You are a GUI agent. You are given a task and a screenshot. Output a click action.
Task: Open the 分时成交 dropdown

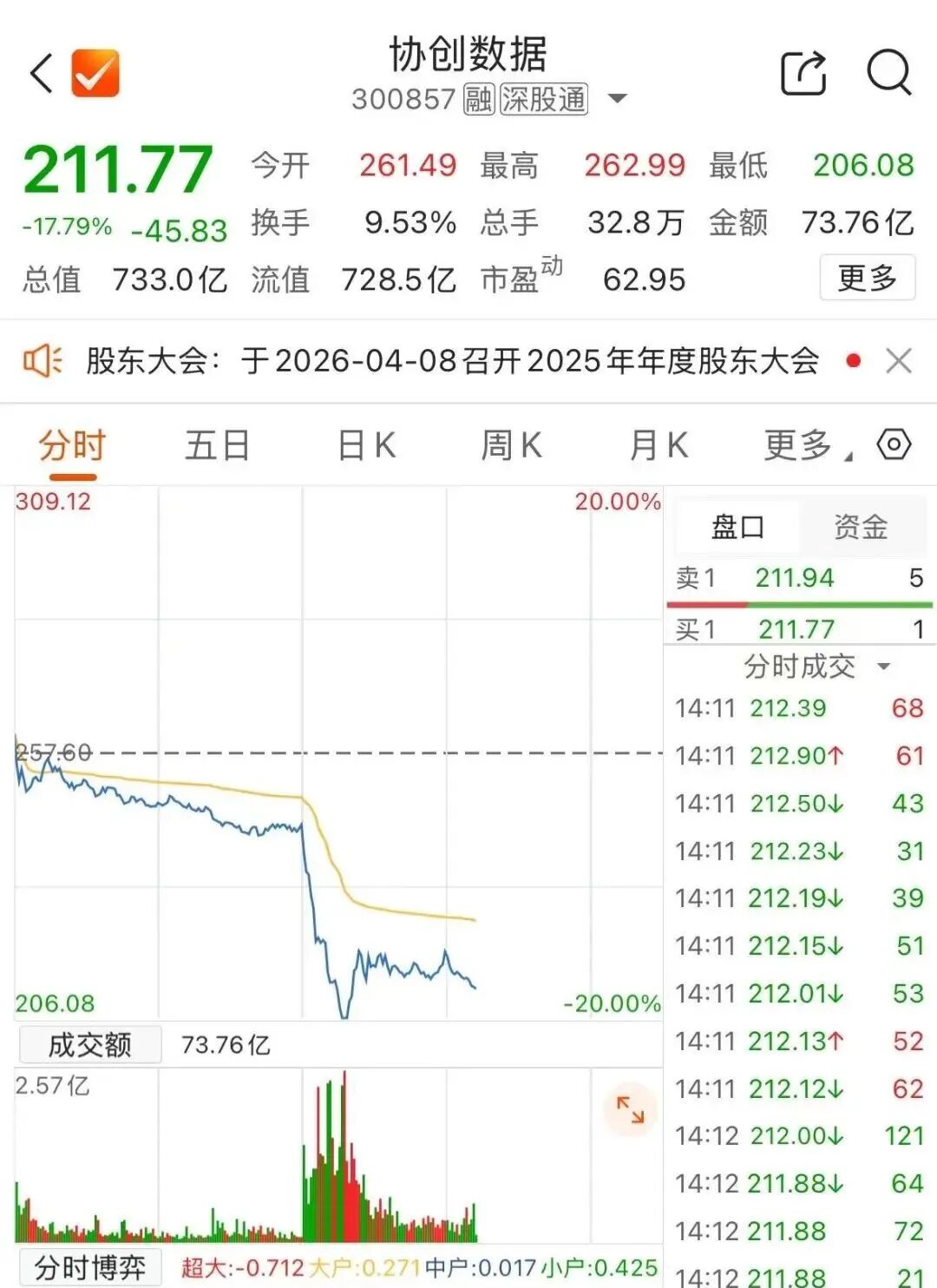(816, 667)
